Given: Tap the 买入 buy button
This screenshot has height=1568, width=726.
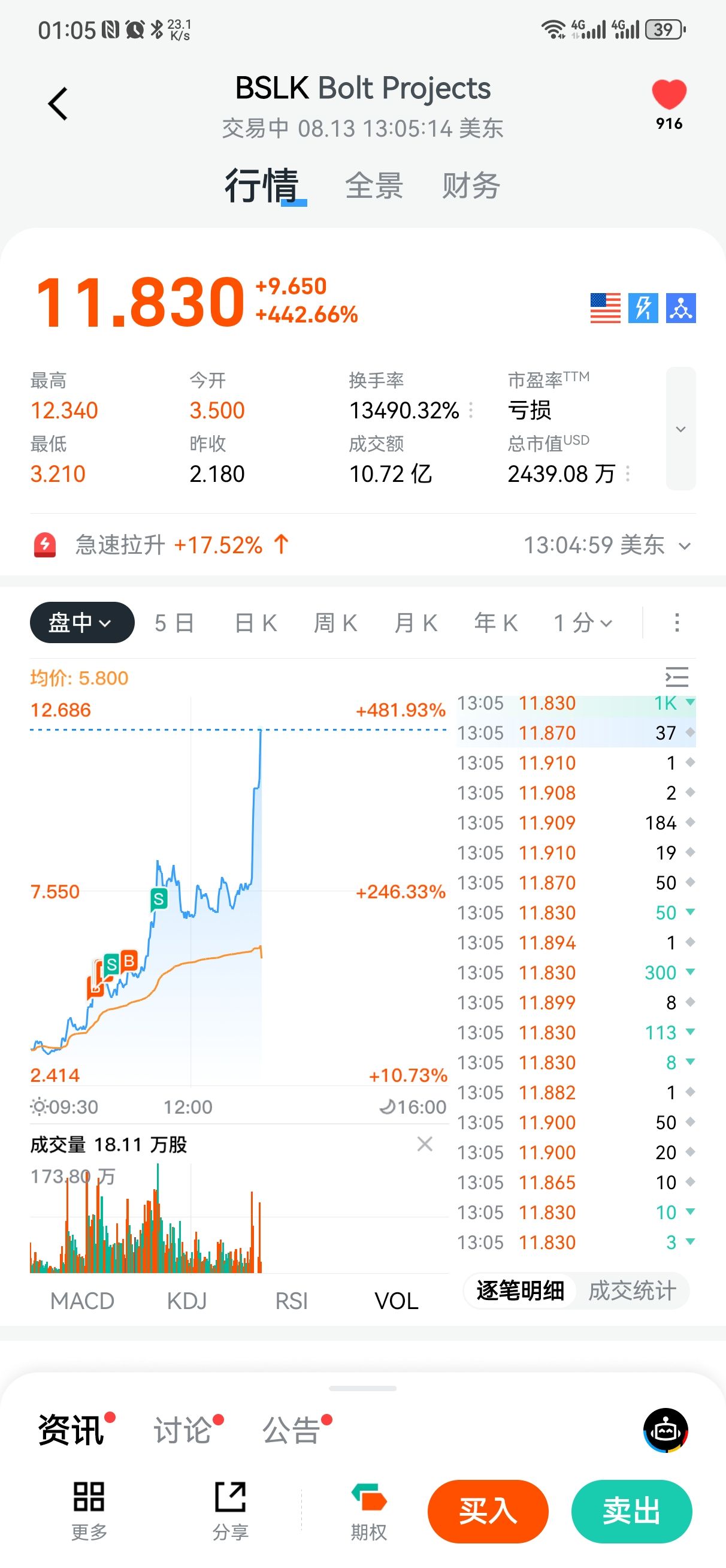Looking at the screenshot, I should [488, 1512].
